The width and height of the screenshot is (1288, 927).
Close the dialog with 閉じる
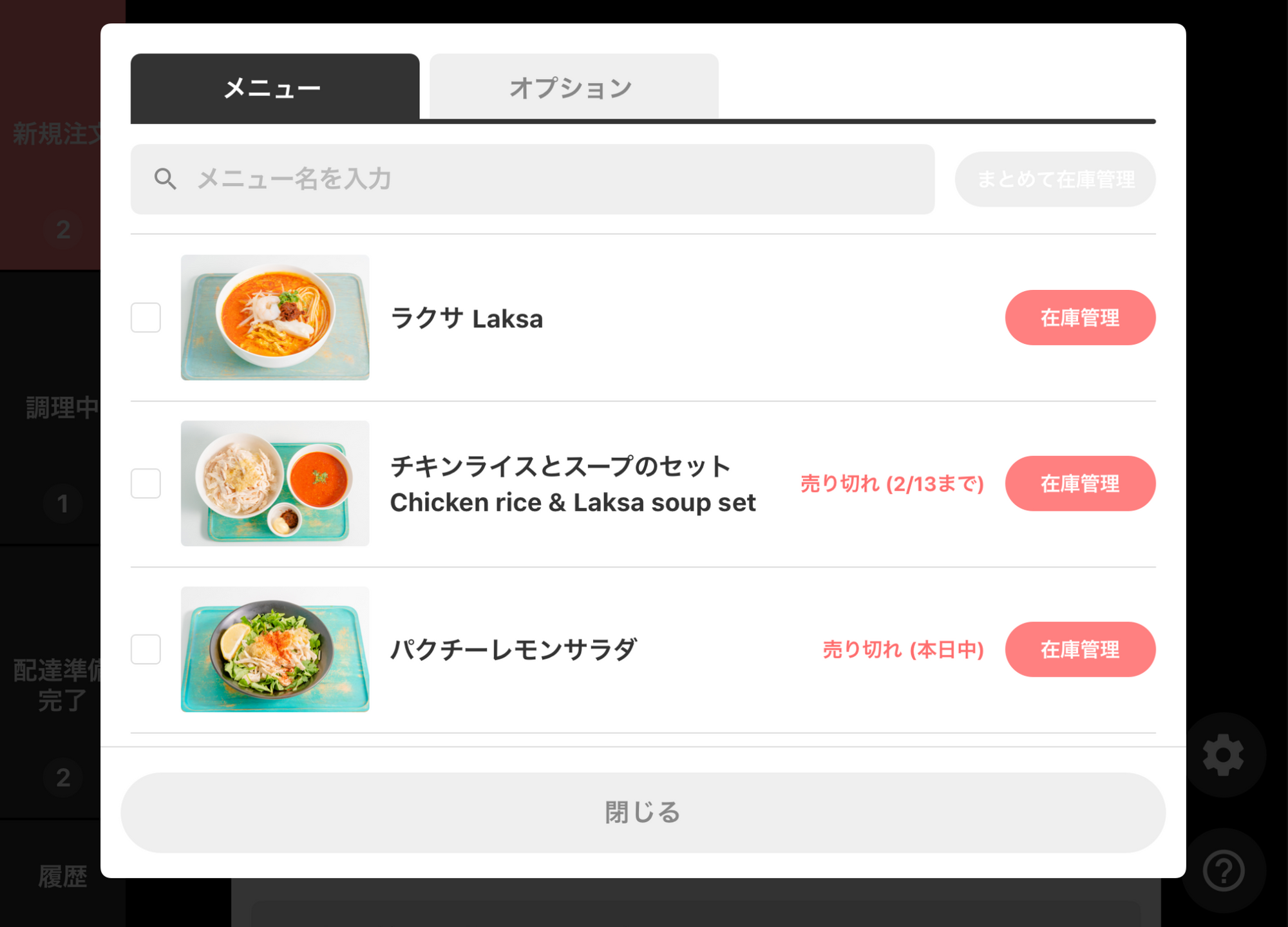point(643,812)
